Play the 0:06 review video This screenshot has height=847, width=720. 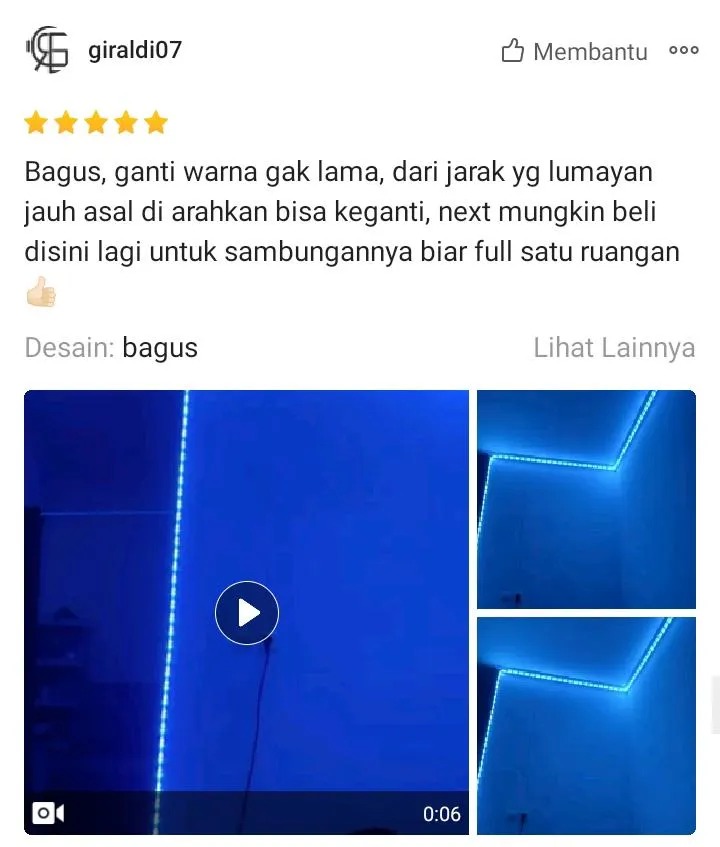tap(247, 612)
